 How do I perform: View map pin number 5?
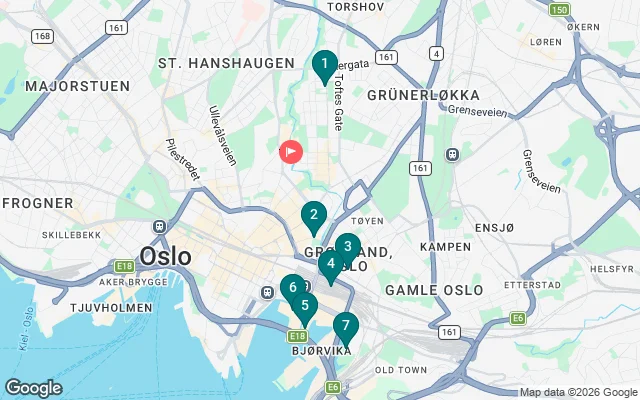(304, 306)
